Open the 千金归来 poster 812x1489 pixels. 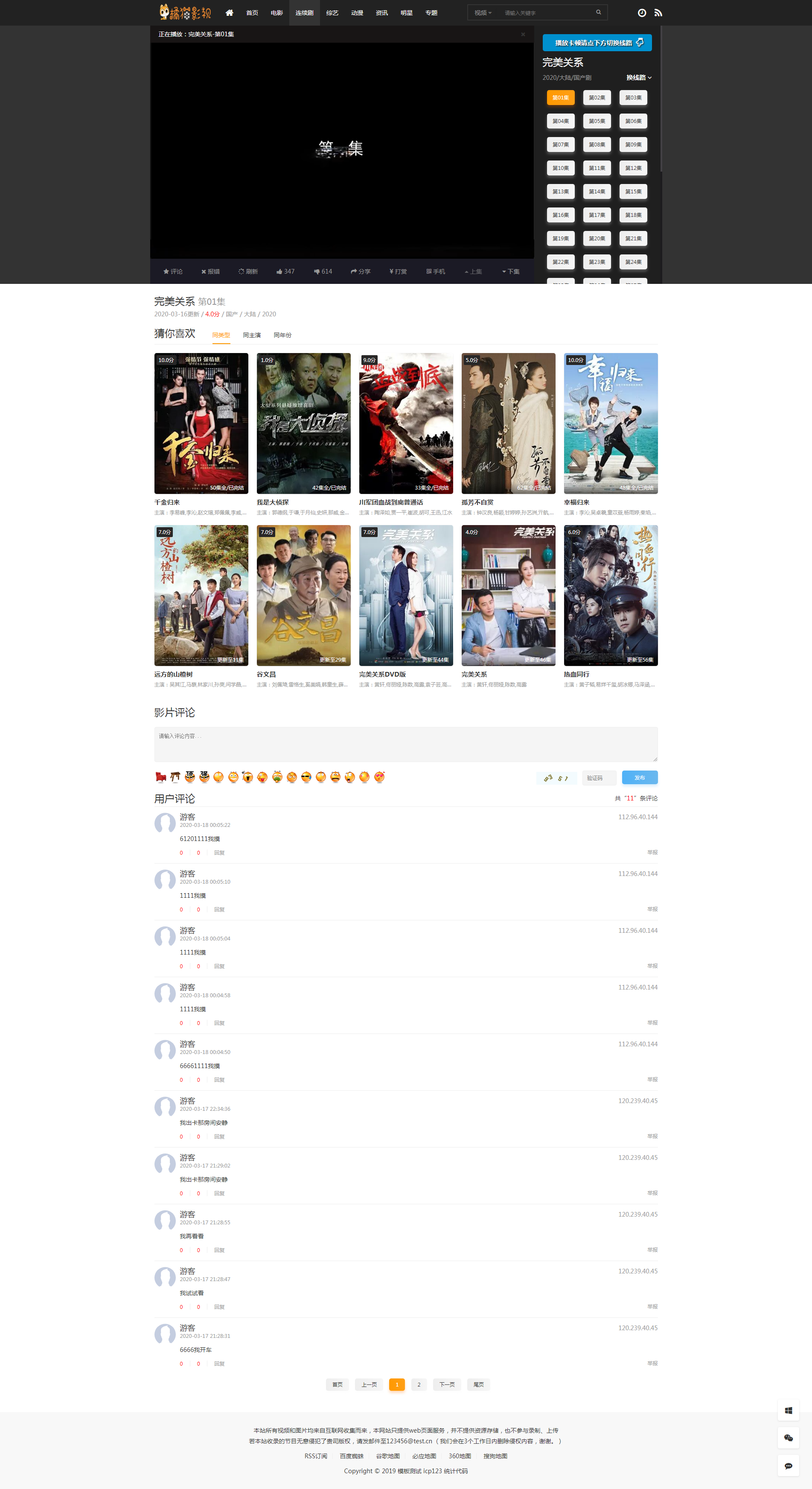(201, 423)
